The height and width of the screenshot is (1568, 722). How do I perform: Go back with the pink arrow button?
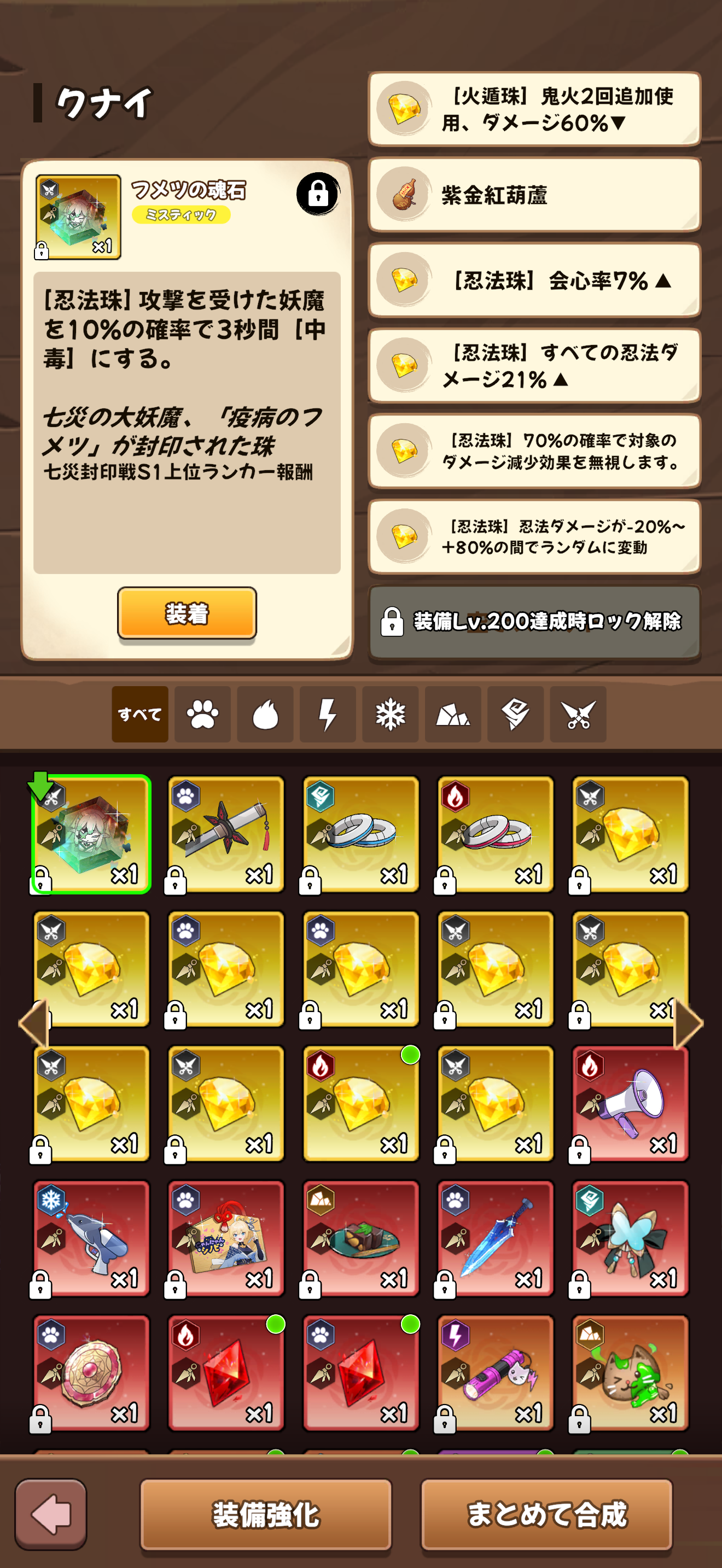click(x=50, y=1514)
